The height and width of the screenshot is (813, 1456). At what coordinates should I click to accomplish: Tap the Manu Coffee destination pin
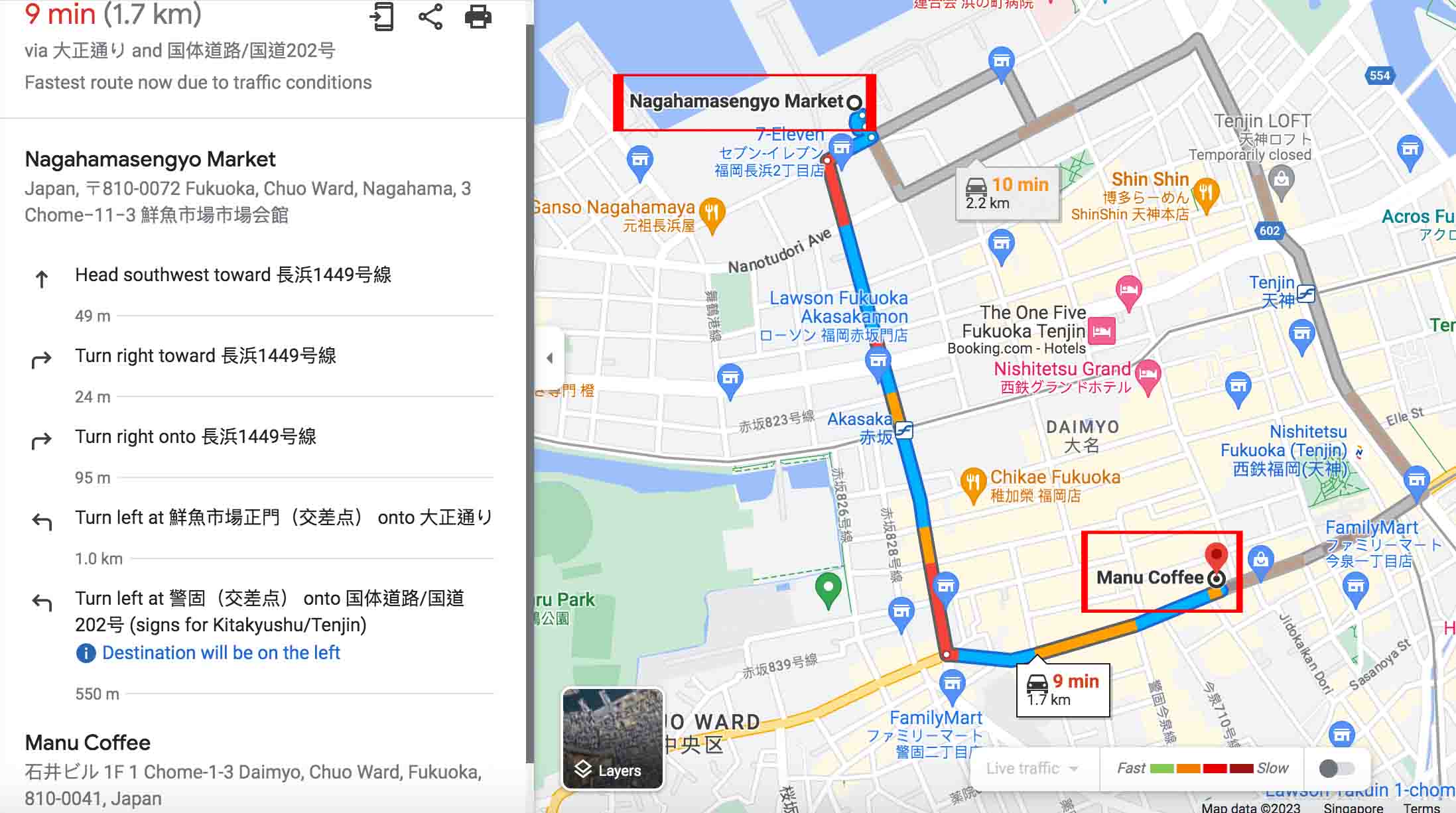click(1216, 557)
